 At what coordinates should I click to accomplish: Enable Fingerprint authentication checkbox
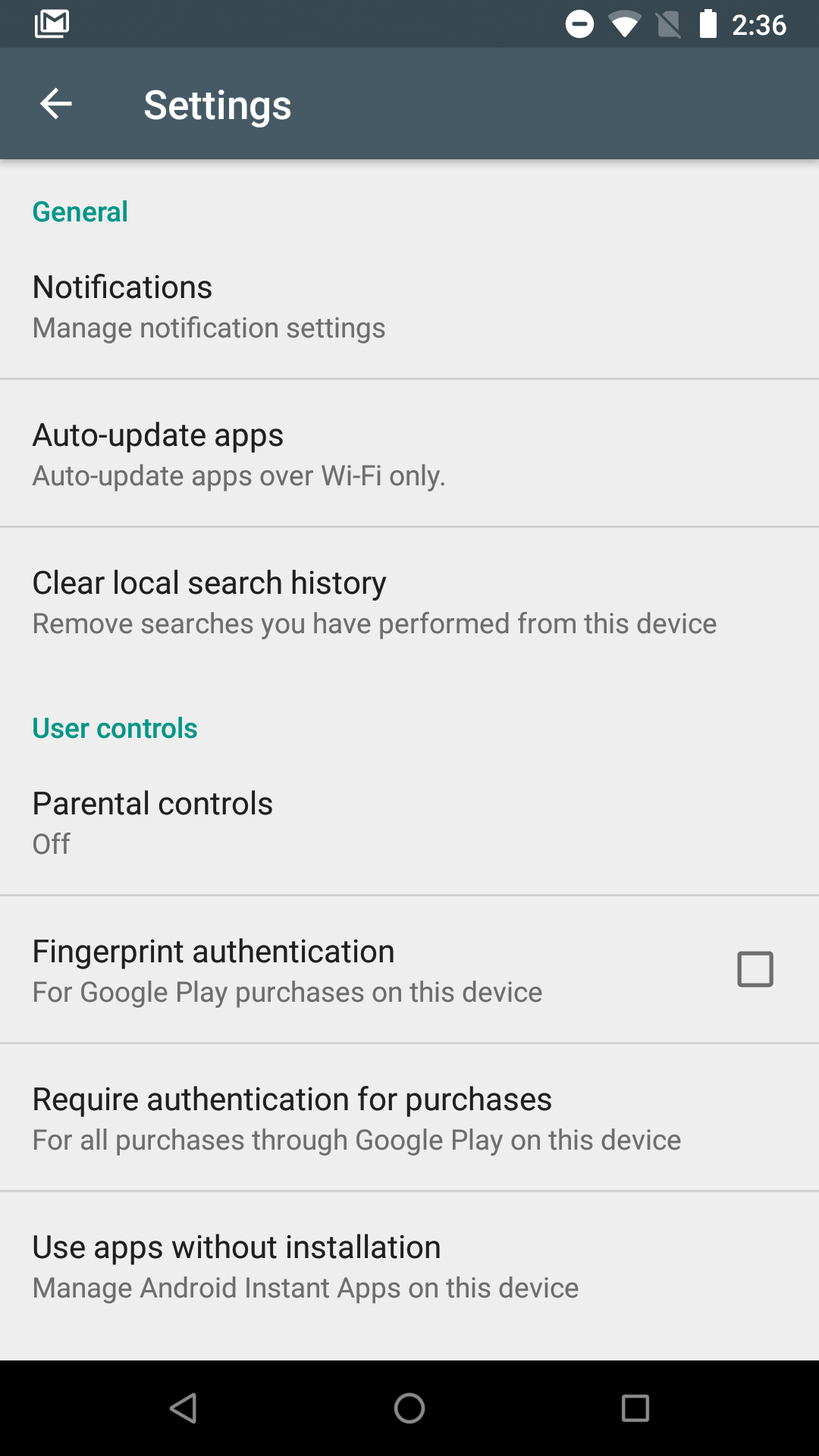755,968
